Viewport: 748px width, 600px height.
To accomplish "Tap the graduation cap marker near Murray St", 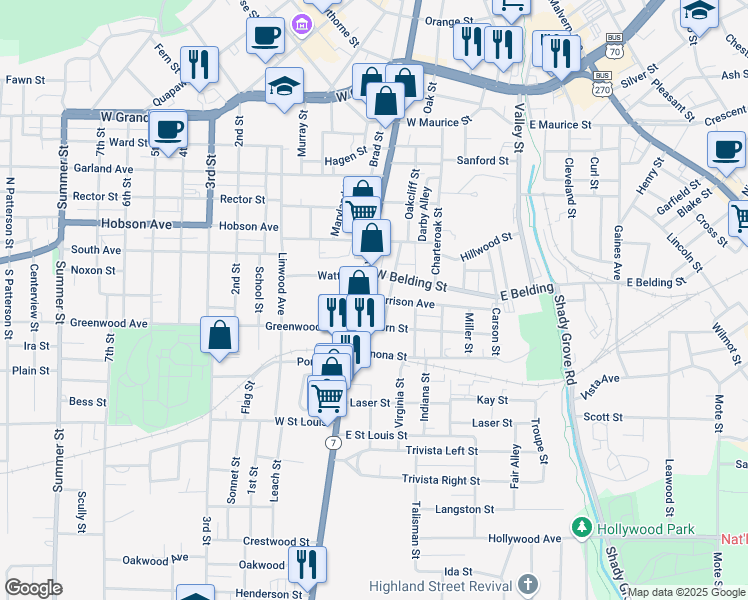I will click(284, 90).
